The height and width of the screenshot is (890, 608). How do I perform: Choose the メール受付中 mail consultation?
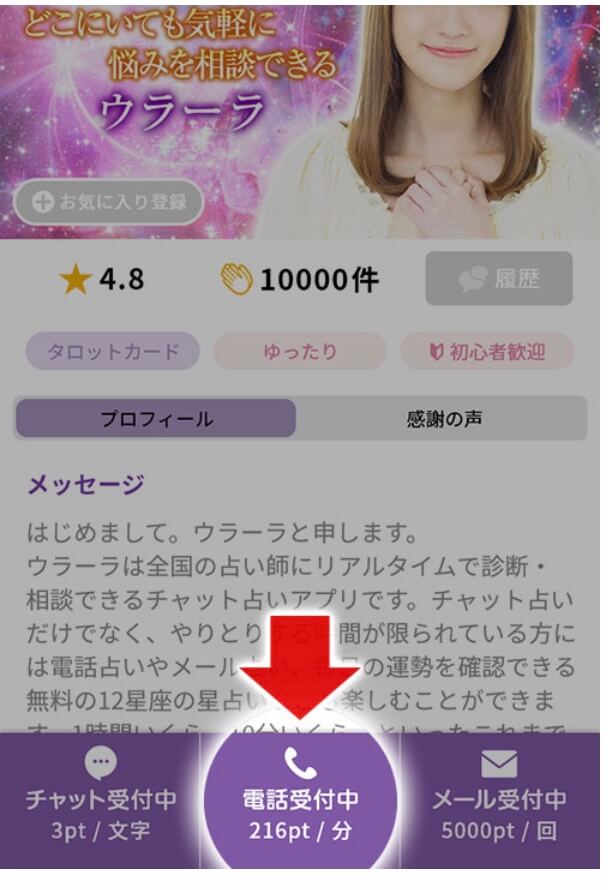(499, 800)
